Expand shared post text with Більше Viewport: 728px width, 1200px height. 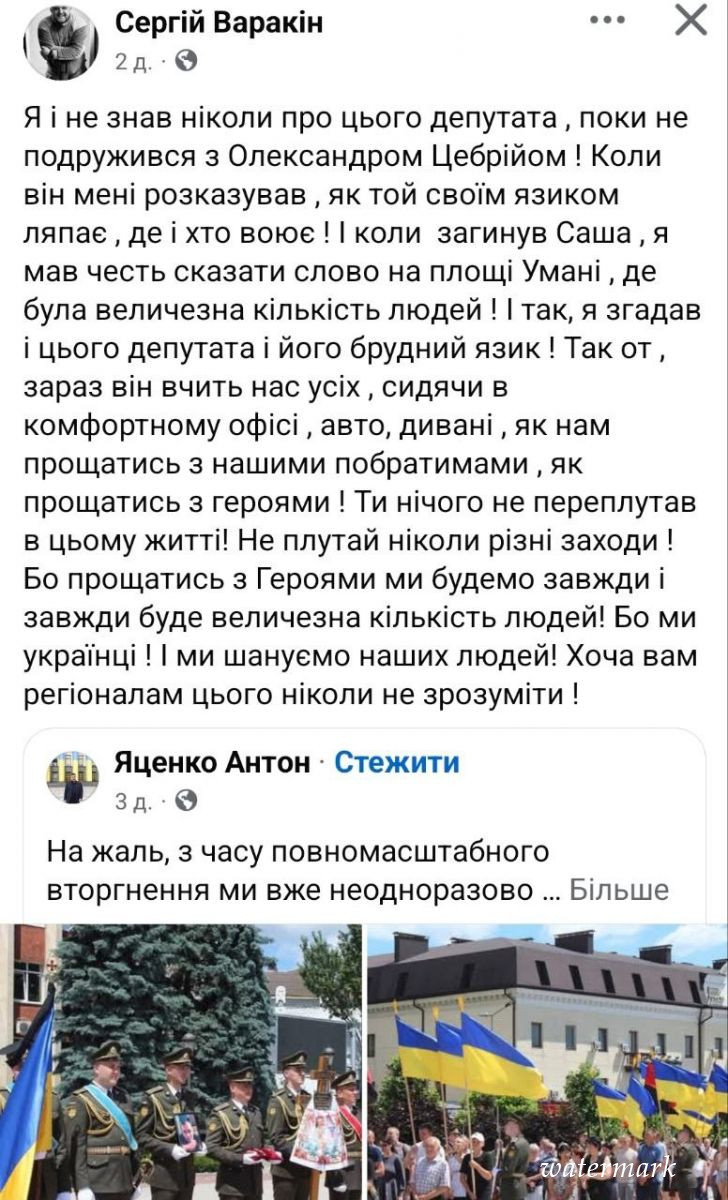click(x=618, y=890)
